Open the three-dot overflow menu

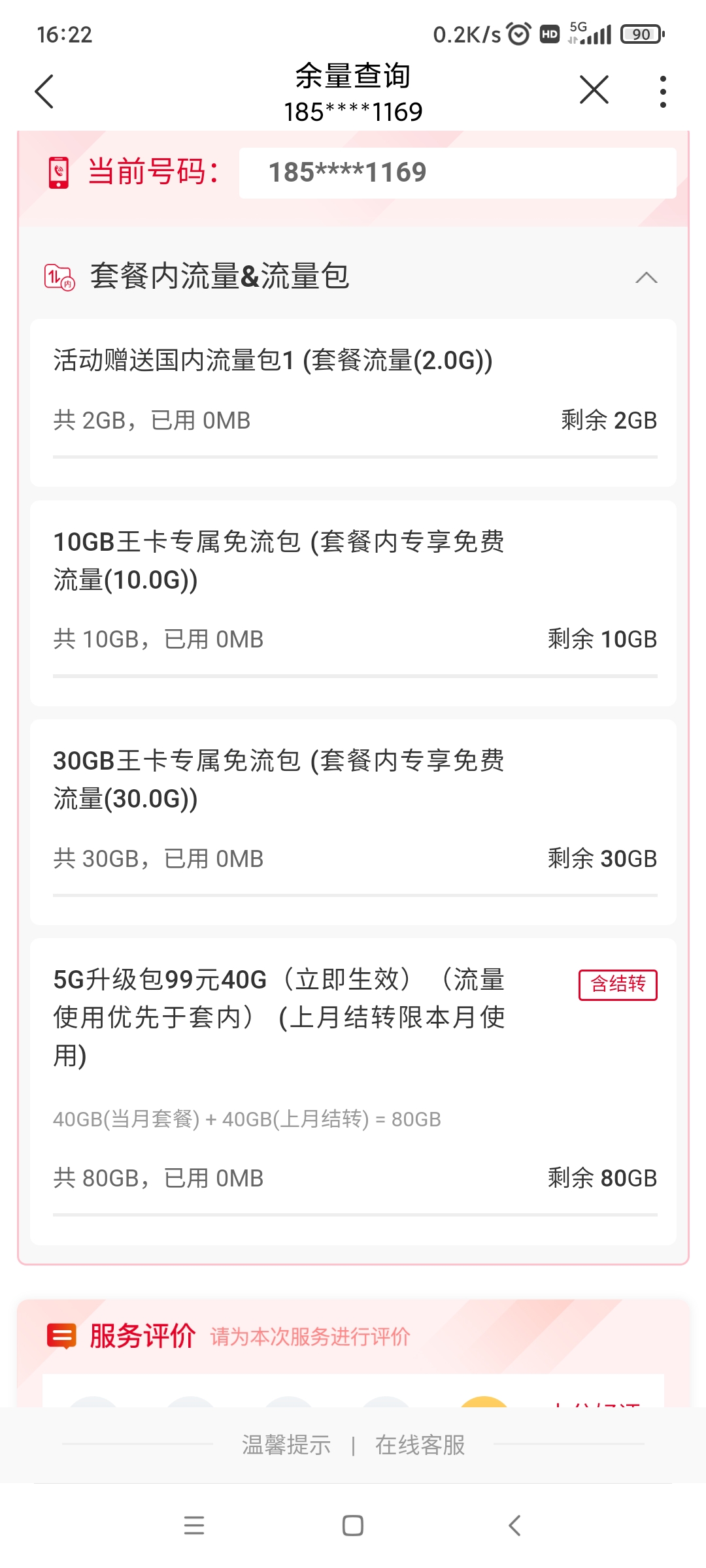click(663, 91)
